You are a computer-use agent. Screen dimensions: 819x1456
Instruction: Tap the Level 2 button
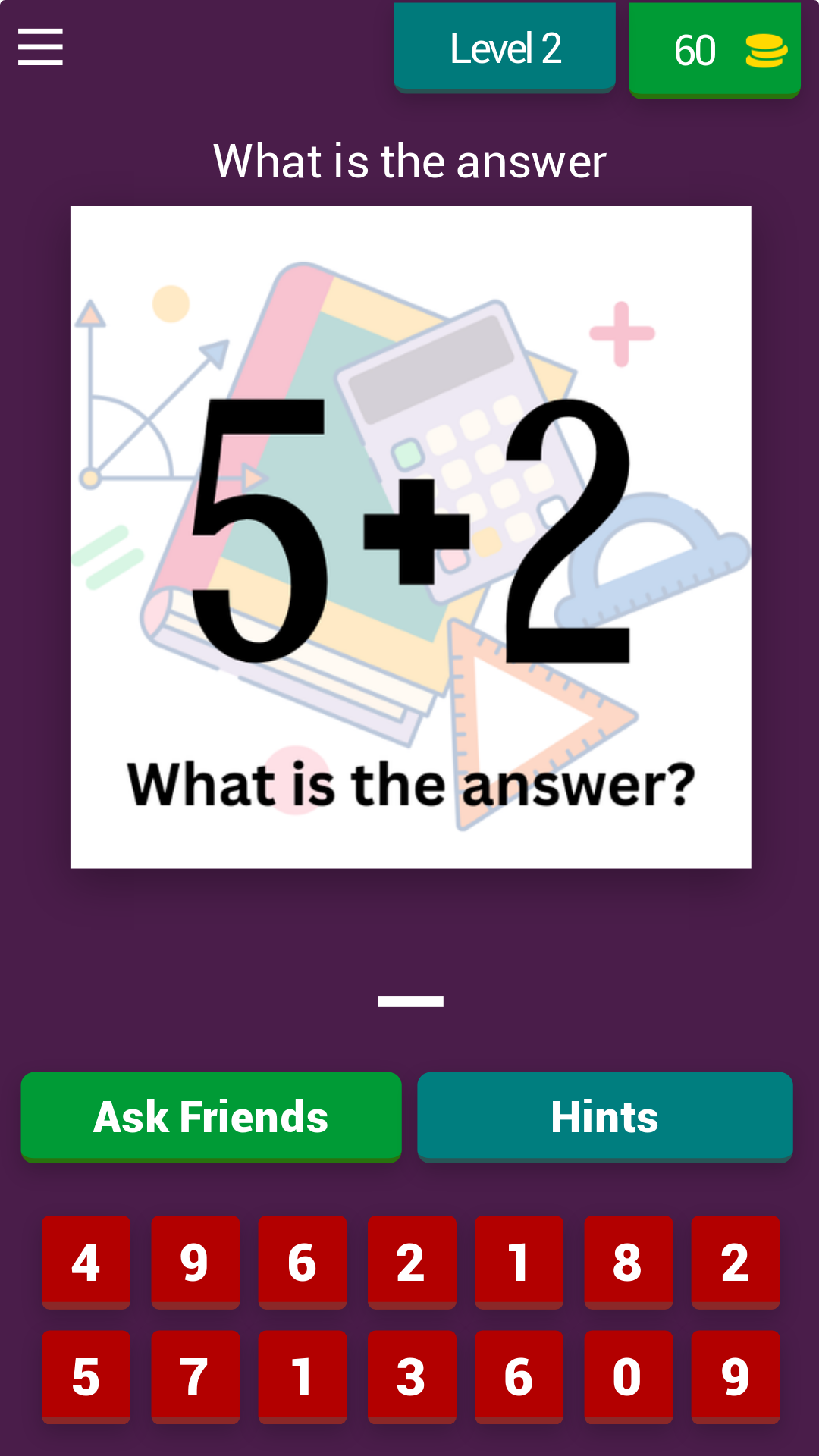(504, 48)
